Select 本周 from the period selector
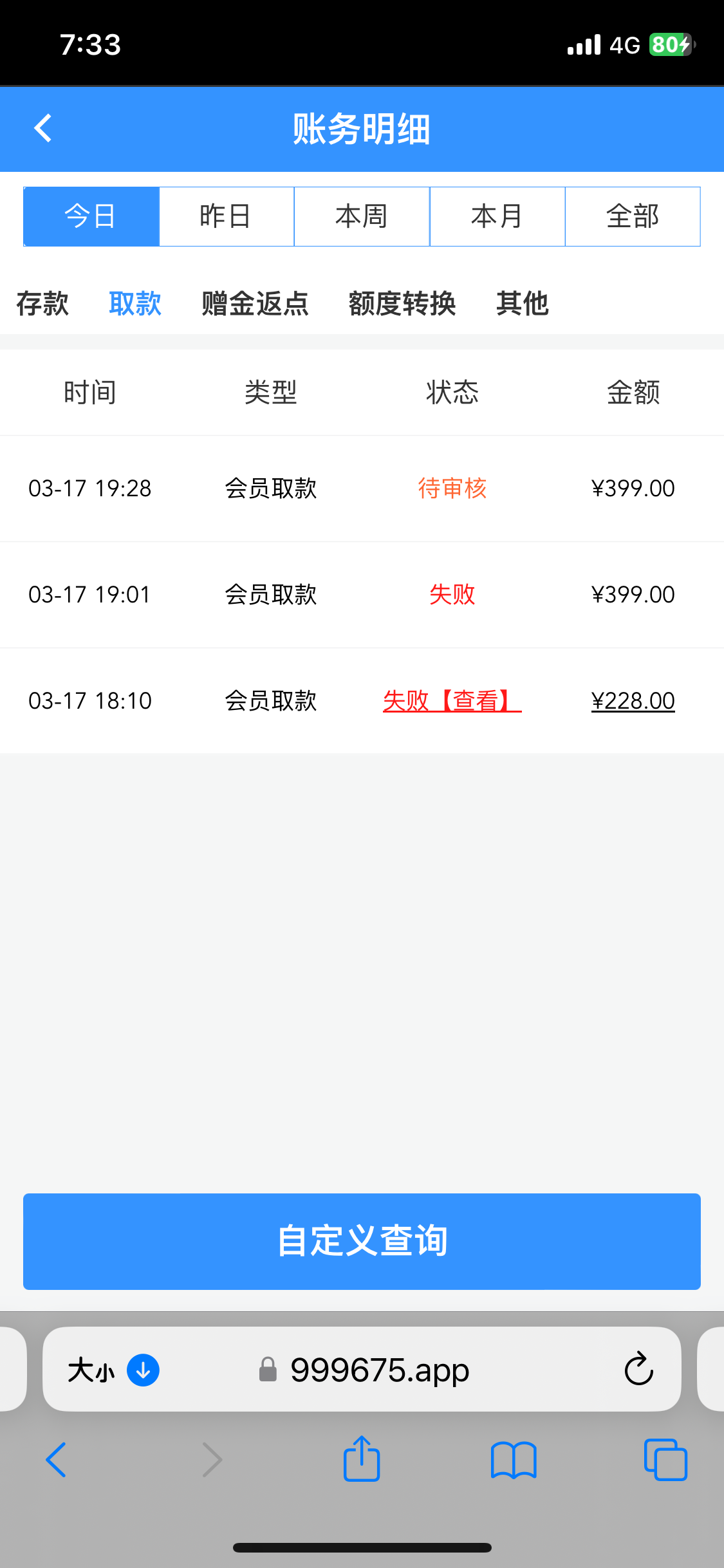Viewport: 724px width, 1568px height. point(362,216)
